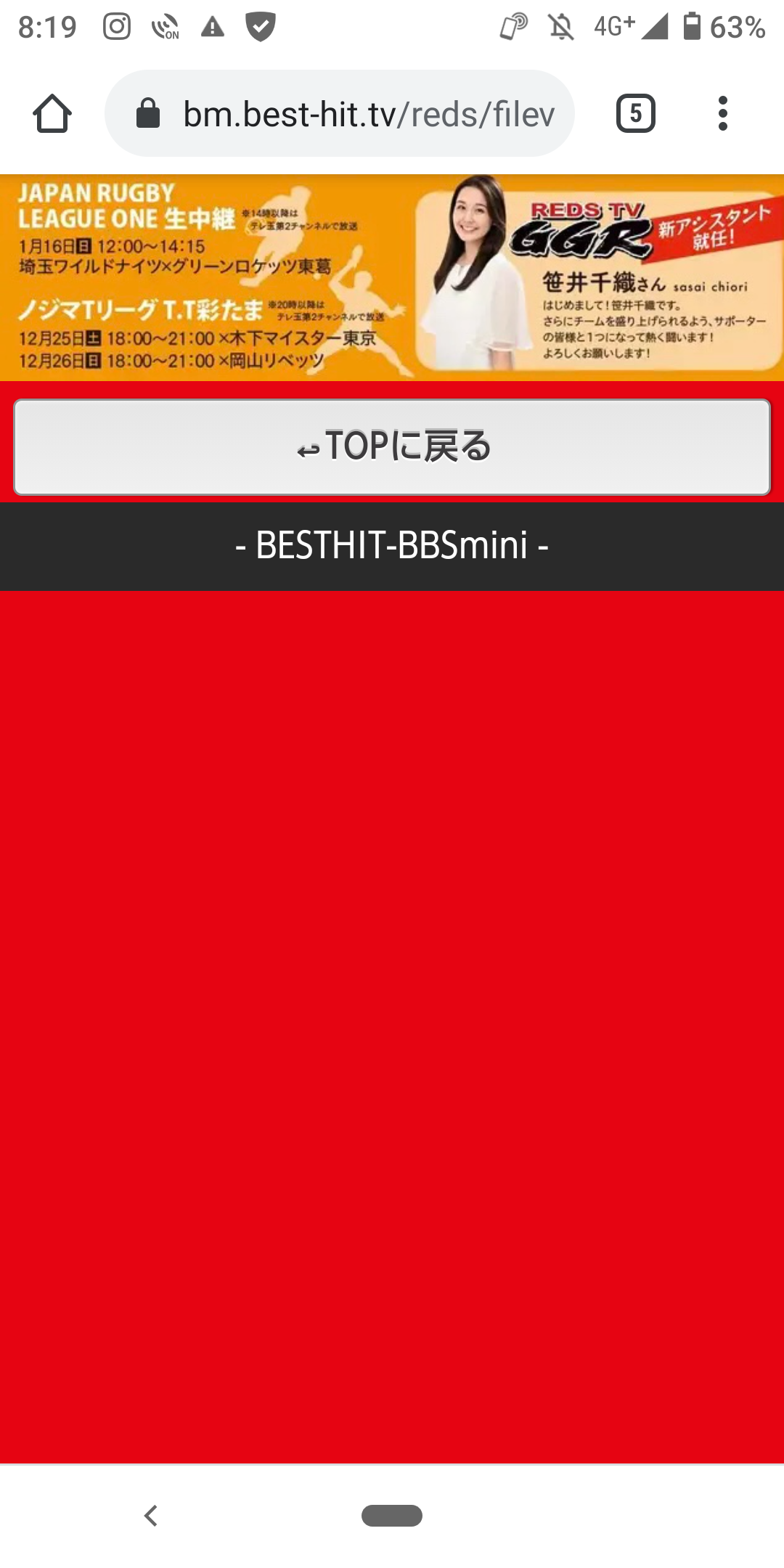
Task: Tap the system home pill
Action: tap(392, 1515)
